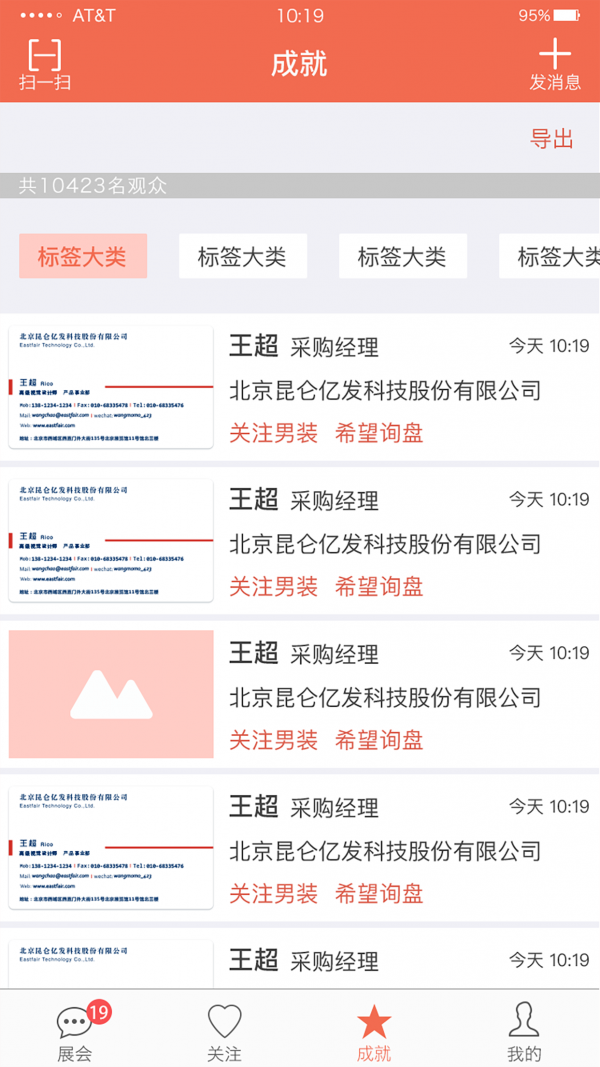The width and height of the screenshot is (600, 1067).
Task: Select the 成就 tab
Action: (x=374, y=1030)
